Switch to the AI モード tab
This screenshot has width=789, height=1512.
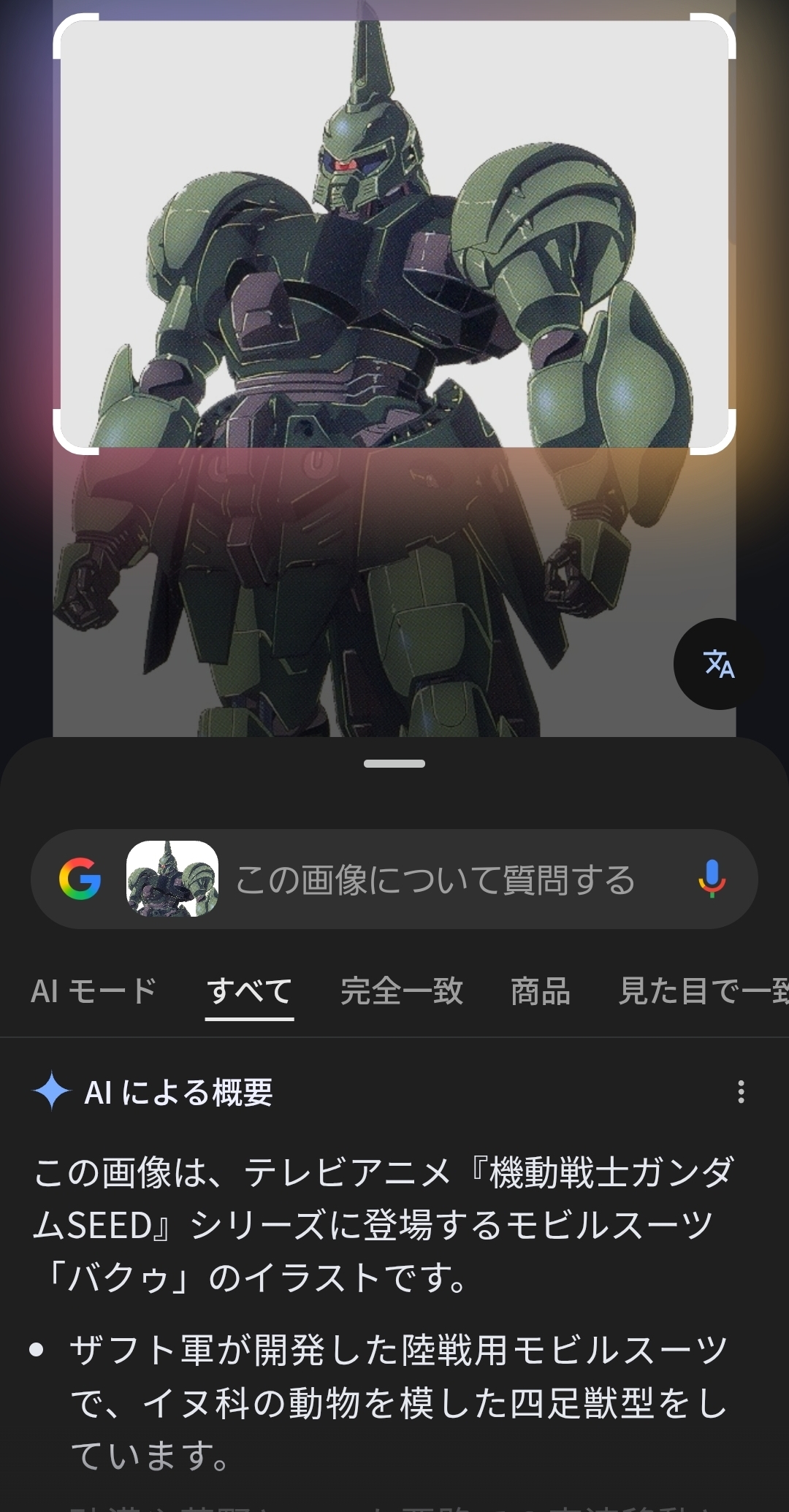pyautogui.click(x=94, y=991)
